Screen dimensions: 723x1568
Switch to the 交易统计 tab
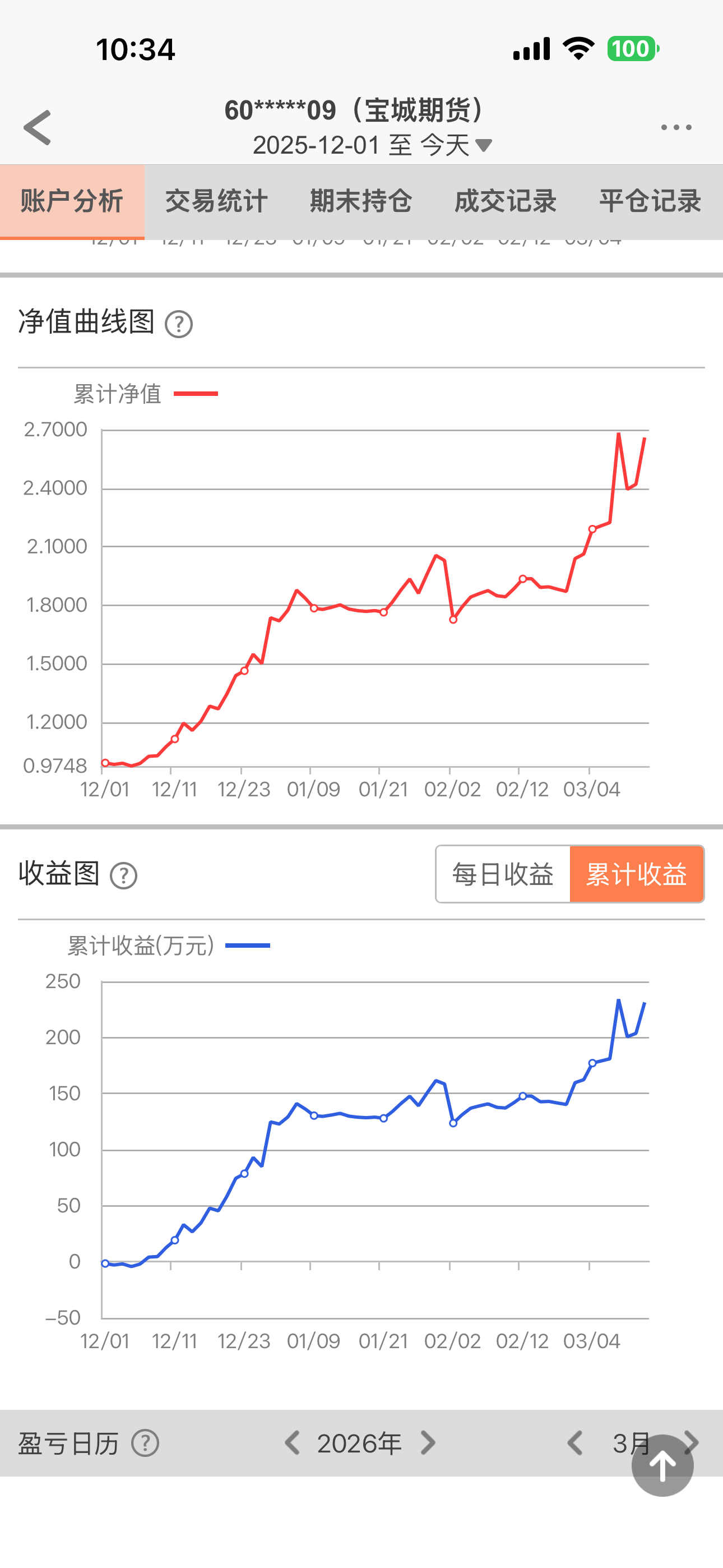(x=217, y=201)
